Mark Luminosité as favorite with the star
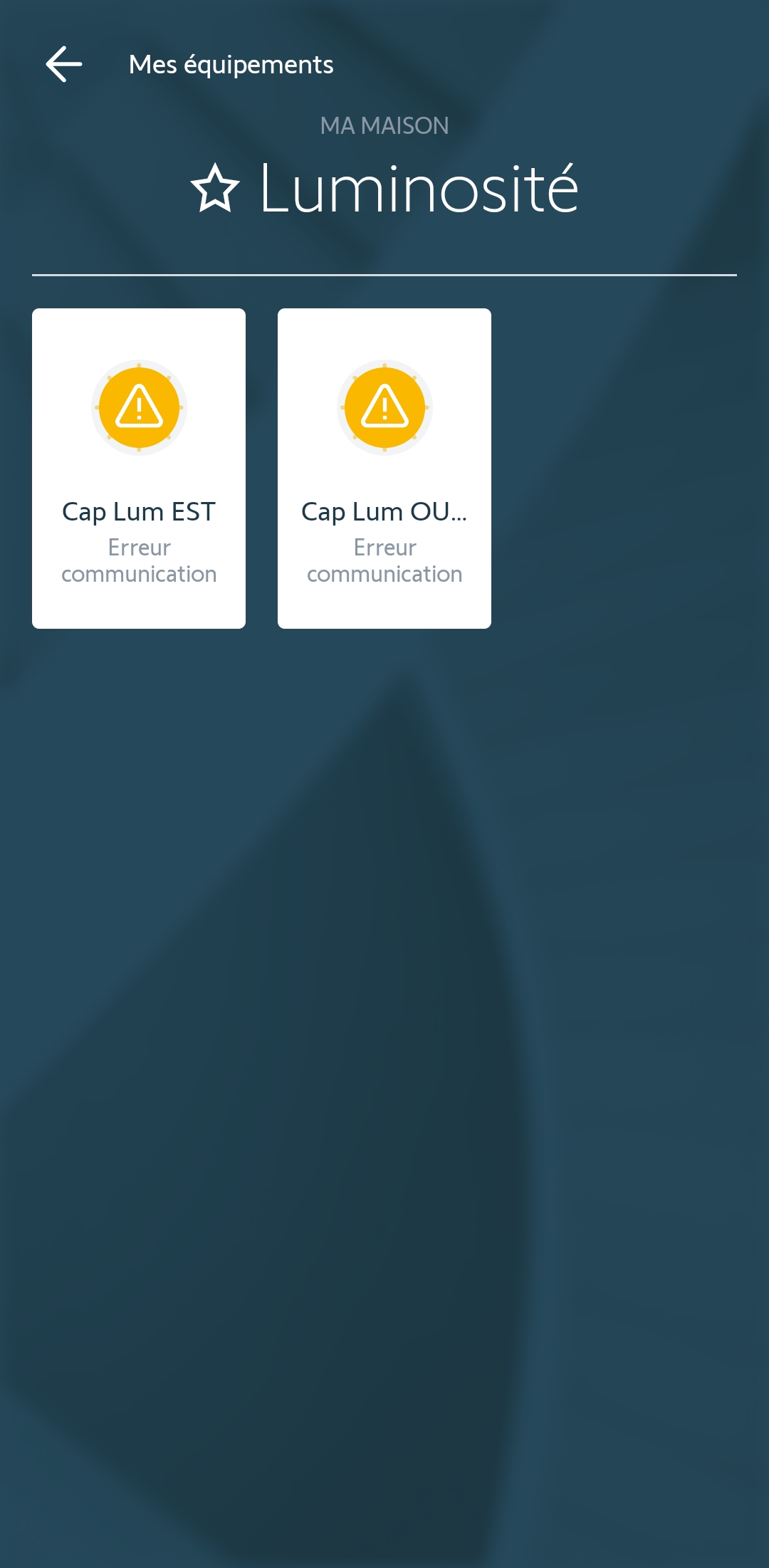The width and height of the screenshot is (769, 1568). coord(215,189)
